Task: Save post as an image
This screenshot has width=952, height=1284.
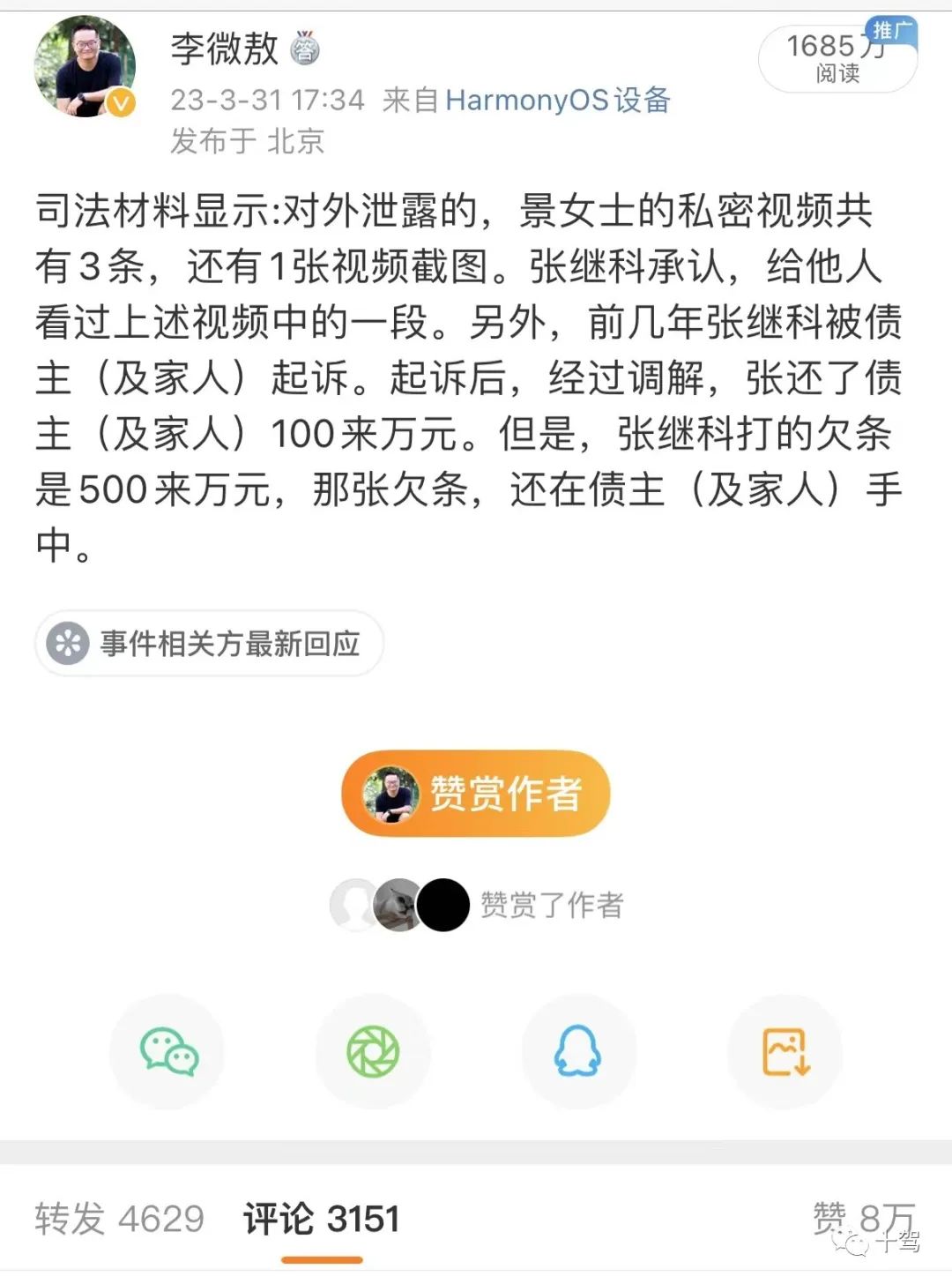Action: [x=785, y=1051]
